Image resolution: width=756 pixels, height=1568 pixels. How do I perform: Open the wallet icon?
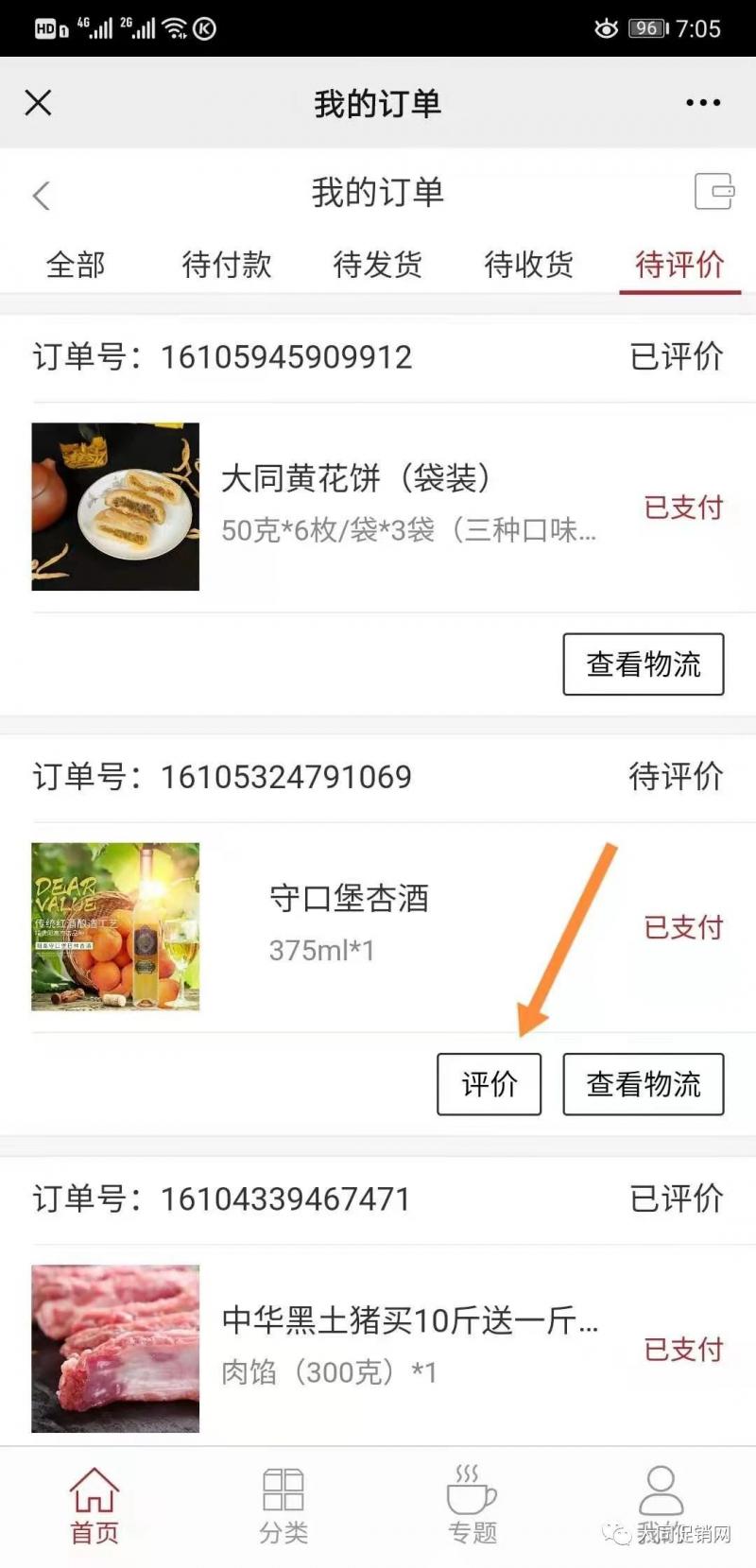(x=713, y=192)
